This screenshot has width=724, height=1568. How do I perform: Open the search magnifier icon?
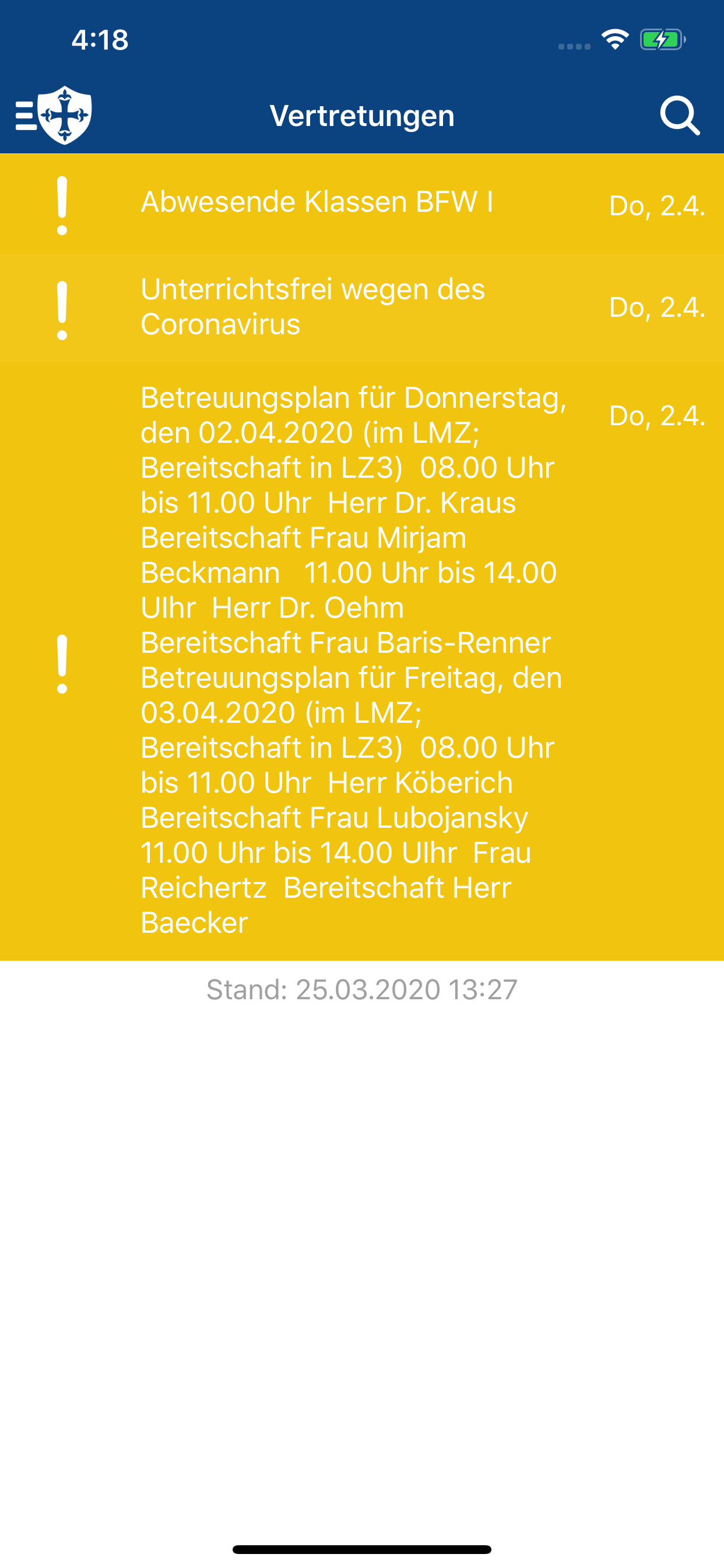(x=680, y=115)
